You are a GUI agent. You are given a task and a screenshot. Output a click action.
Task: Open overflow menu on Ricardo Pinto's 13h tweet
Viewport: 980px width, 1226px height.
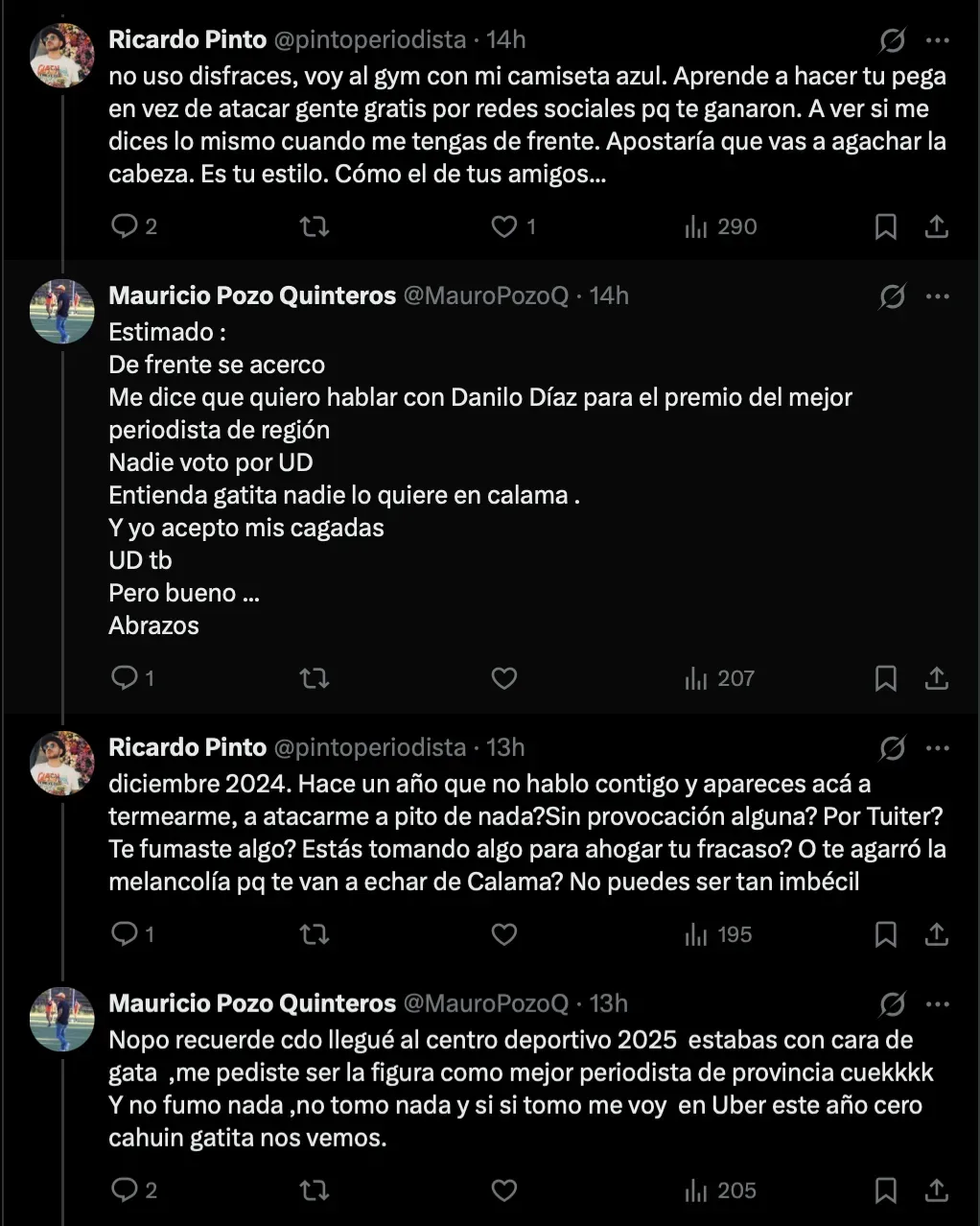tap(938, 748)
